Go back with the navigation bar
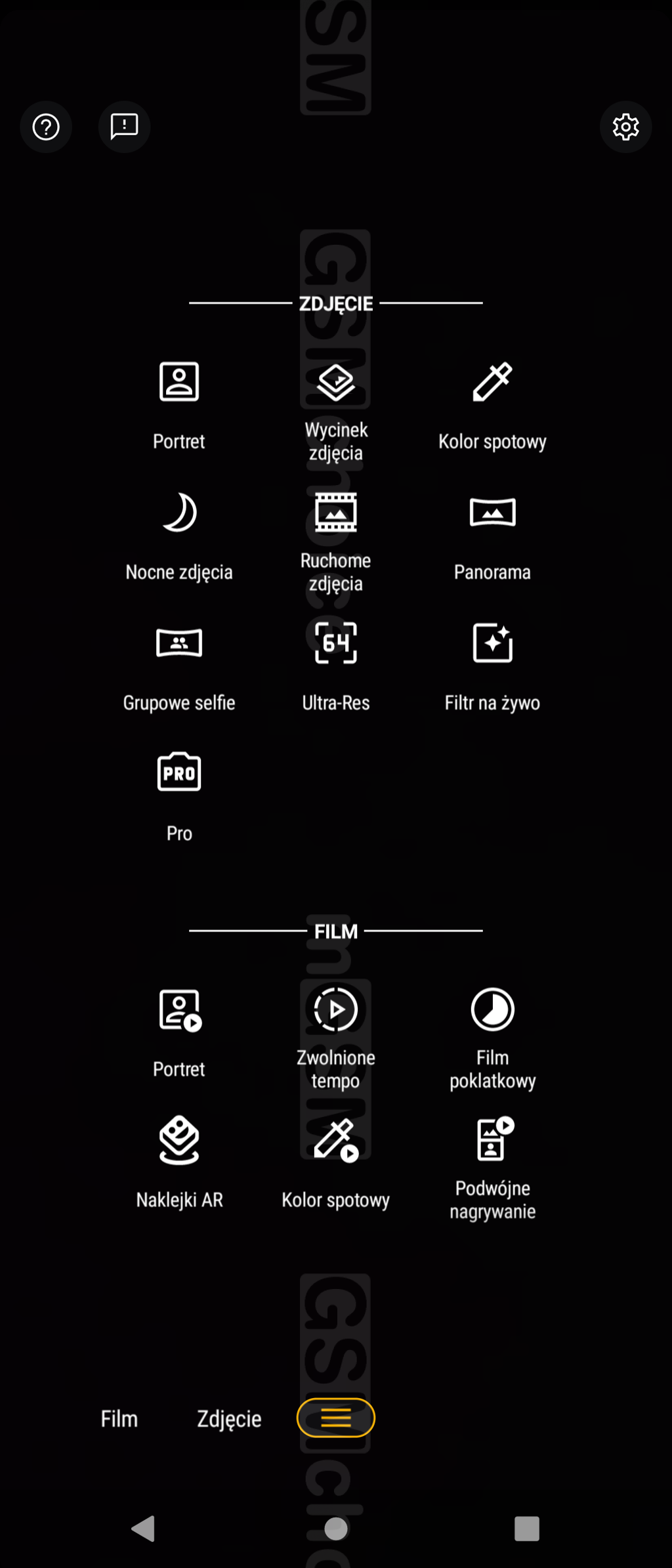This screenshot has height=1568, width=672. [144, 1528]
